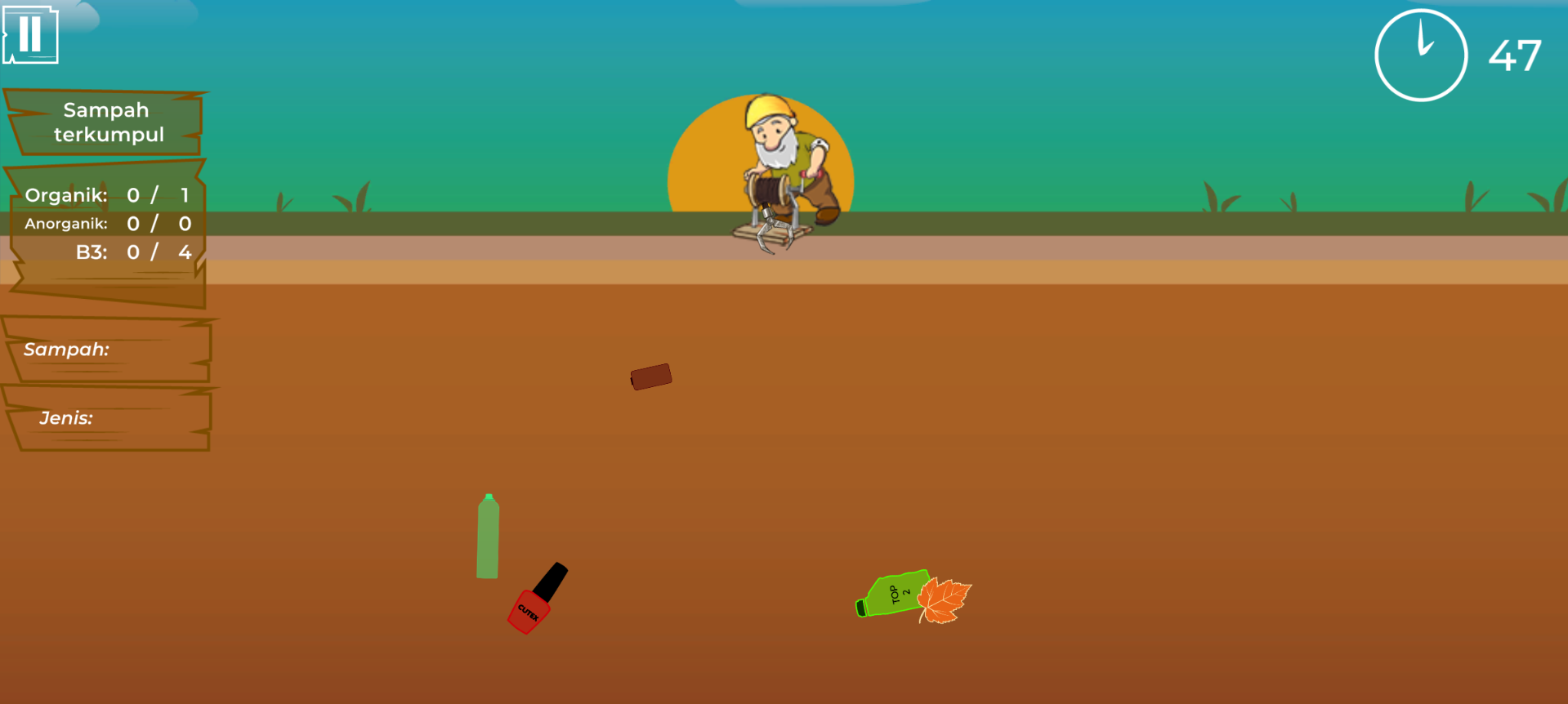The image size is (1568, 704).
Task: Pause the game
Action: pos(30,34)
